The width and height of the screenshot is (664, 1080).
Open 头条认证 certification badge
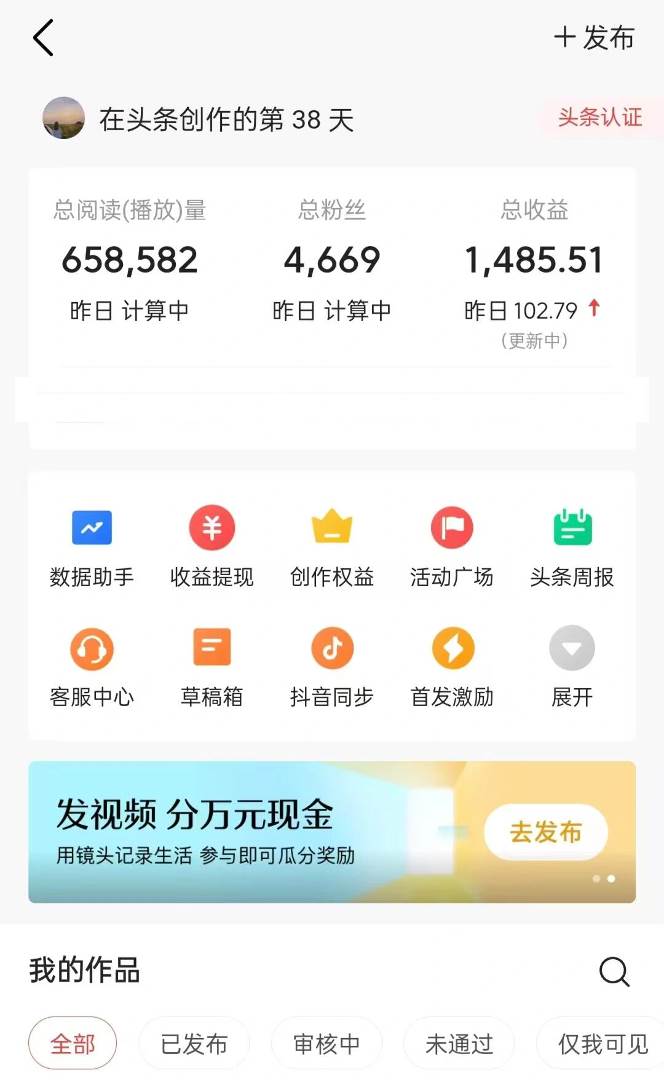pos(599,118)
